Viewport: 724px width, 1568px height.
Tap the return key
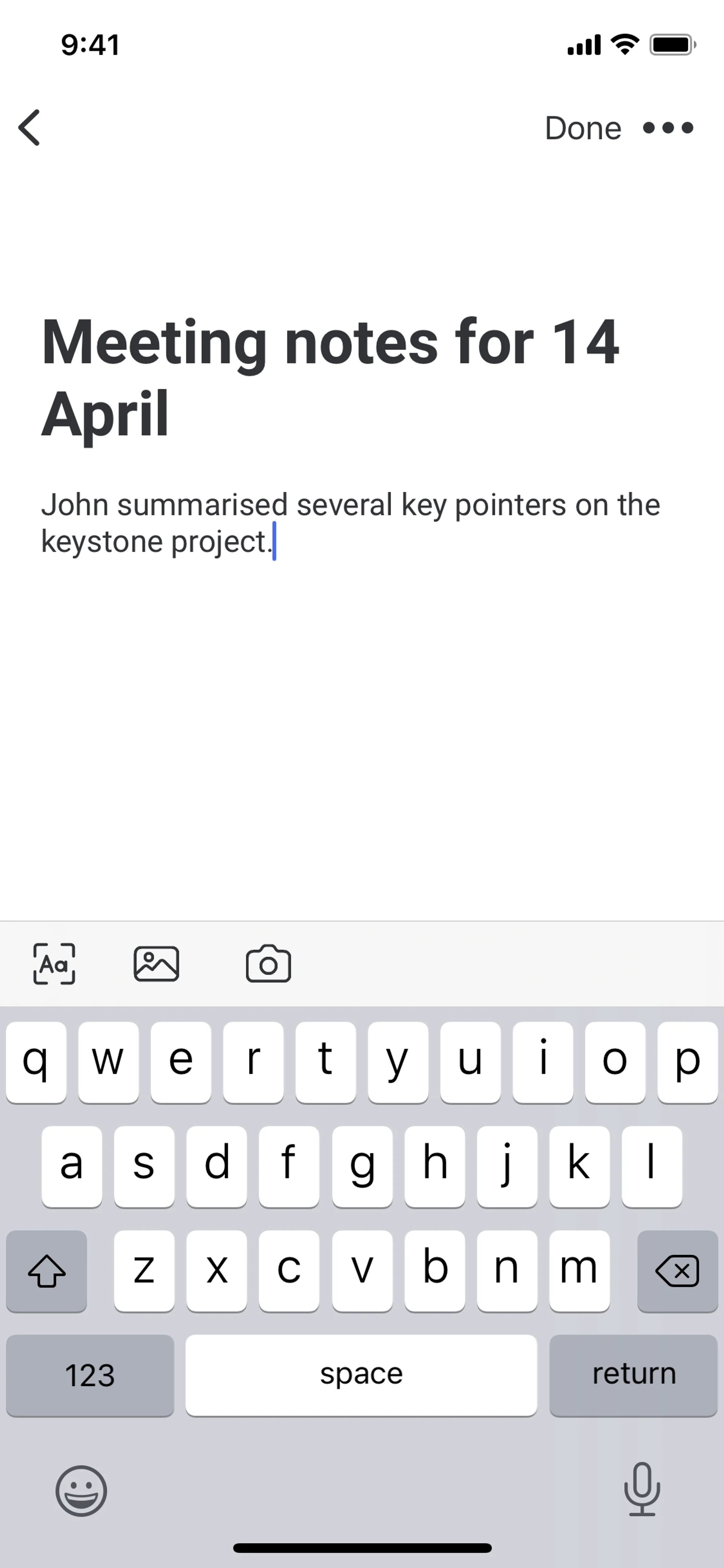click(633, 1374)
